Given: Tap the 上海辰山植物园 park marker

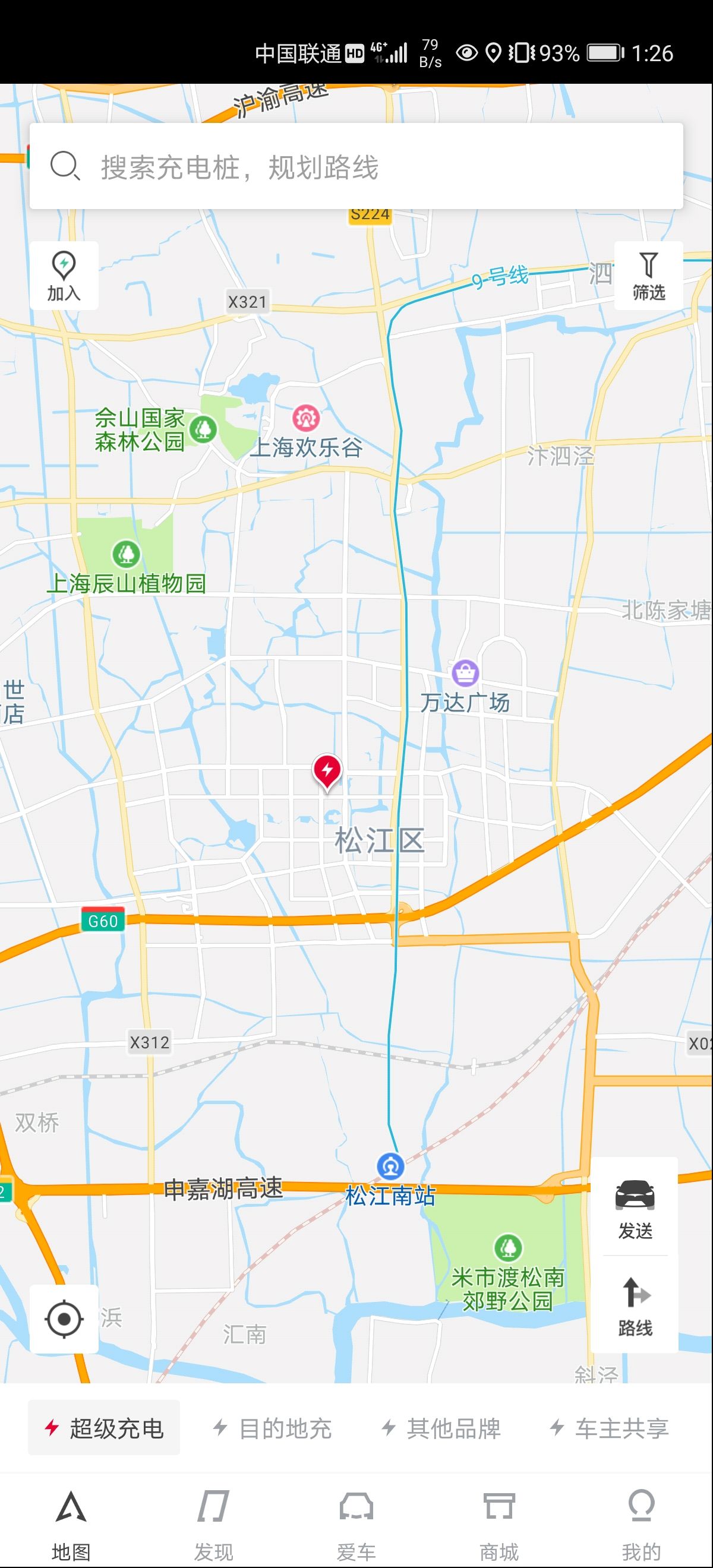Looking at the screenshot, I should click(x=125, y=554).
